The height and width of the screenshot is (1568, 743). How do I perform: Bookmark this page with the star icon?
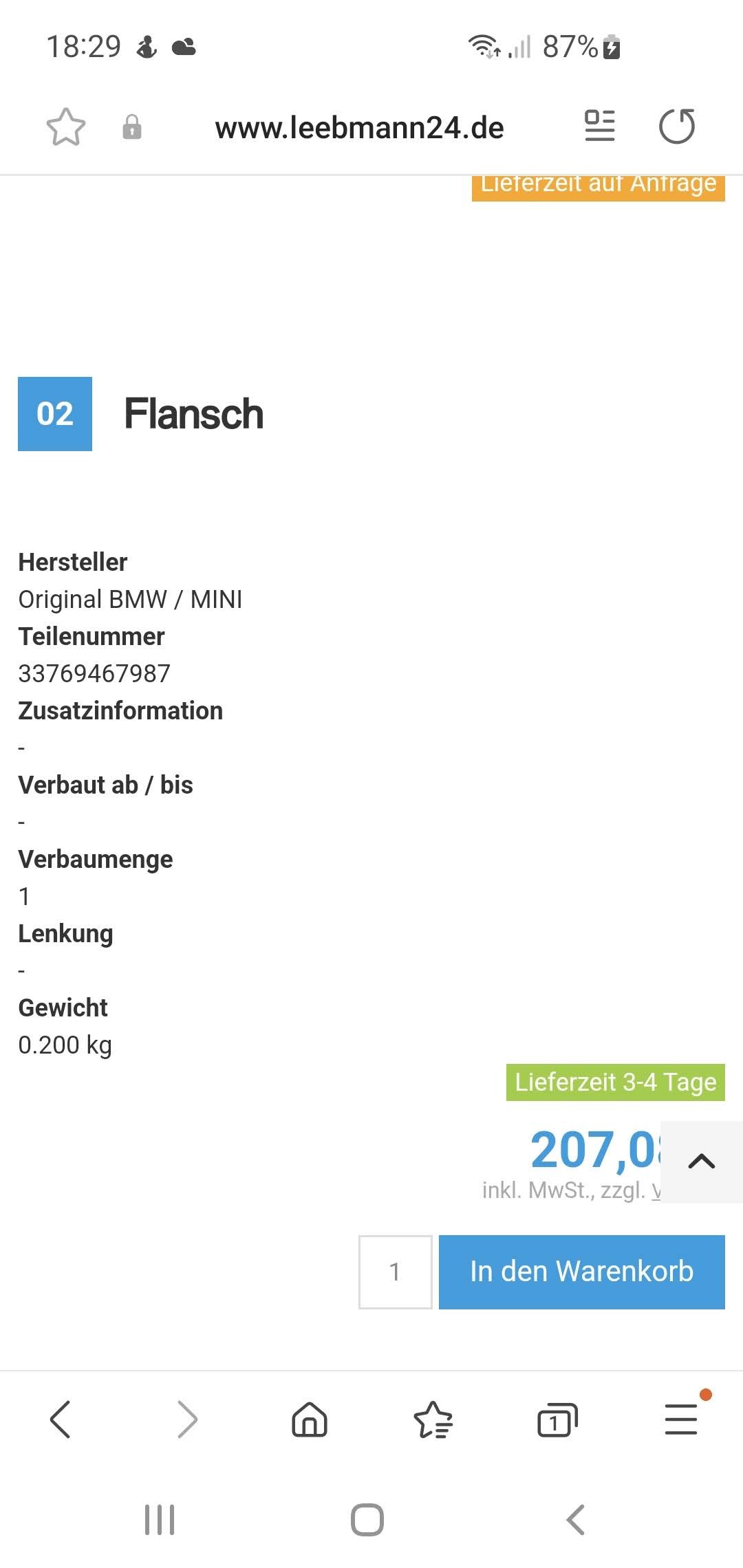[65, 127]
